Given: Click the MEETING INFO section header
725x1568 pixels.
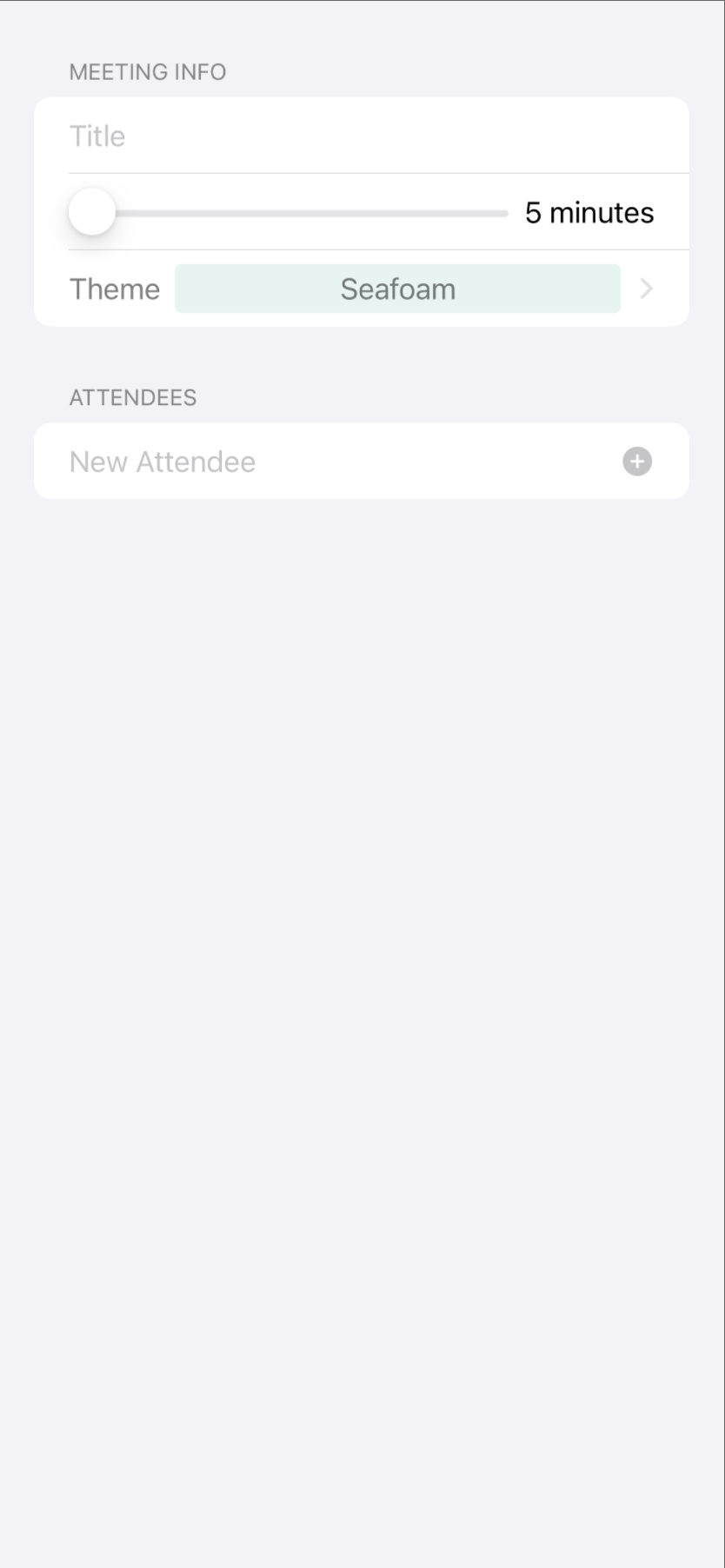Looking at the screenshot, I should point(148,72).
